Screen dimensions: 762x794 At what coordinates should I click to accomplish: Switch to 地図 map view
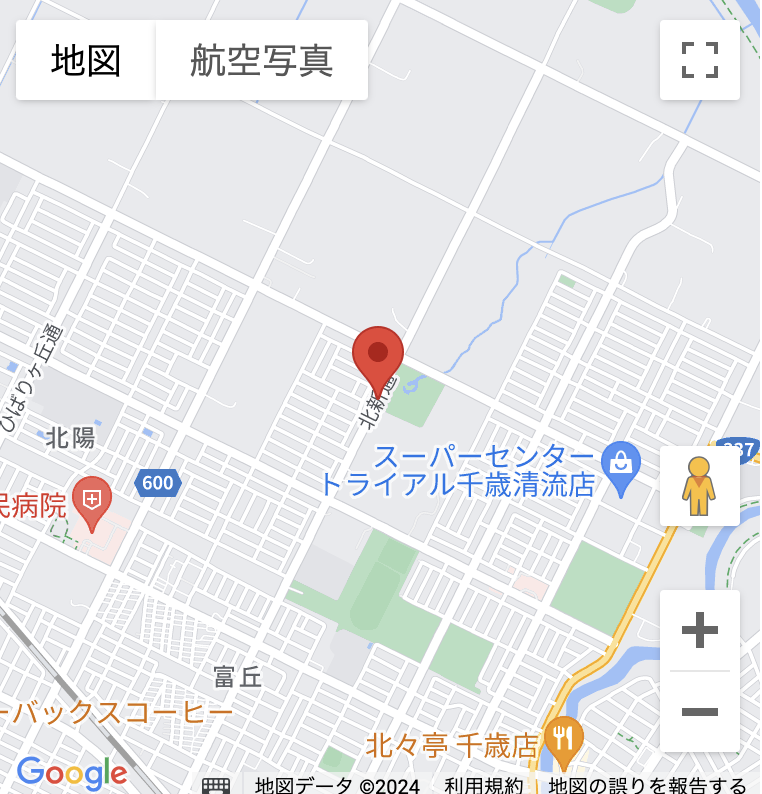(x=86, y=61)
